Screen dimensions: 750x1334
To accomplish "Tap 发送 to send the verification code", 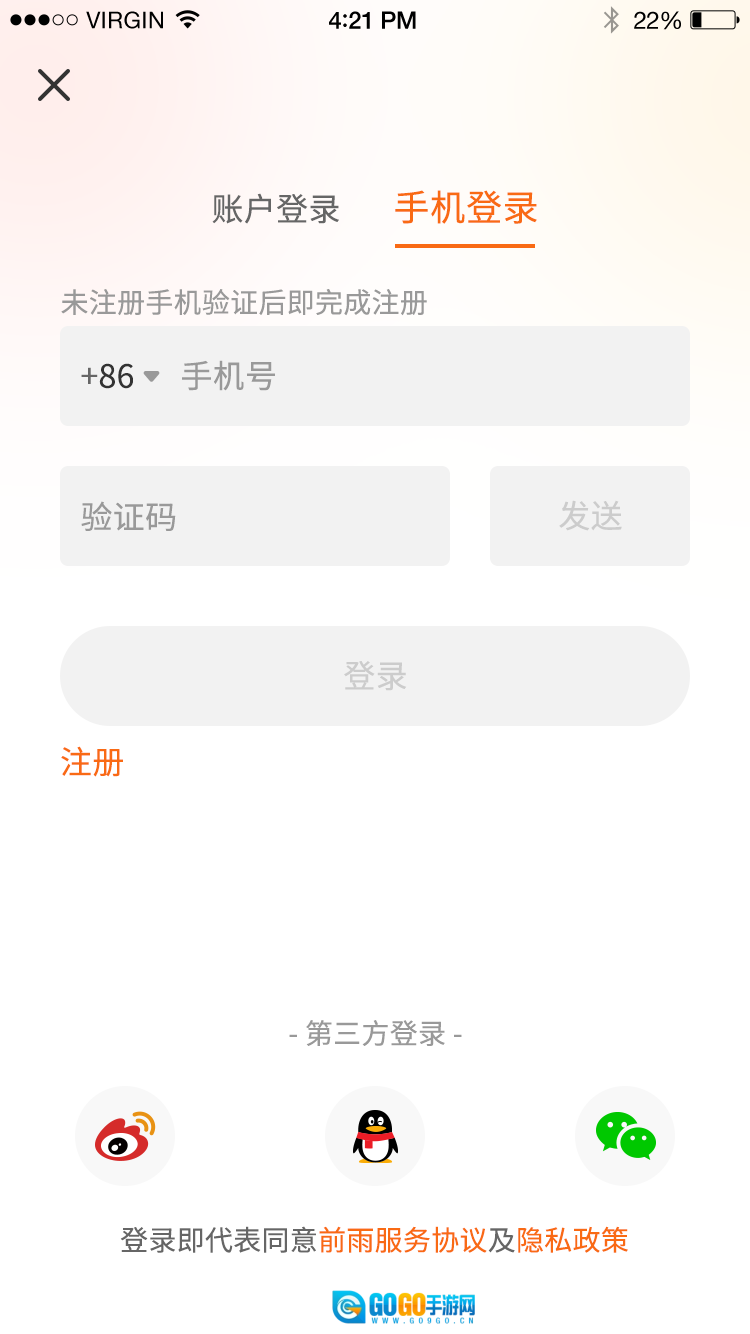I will click(x=590, y=516).
